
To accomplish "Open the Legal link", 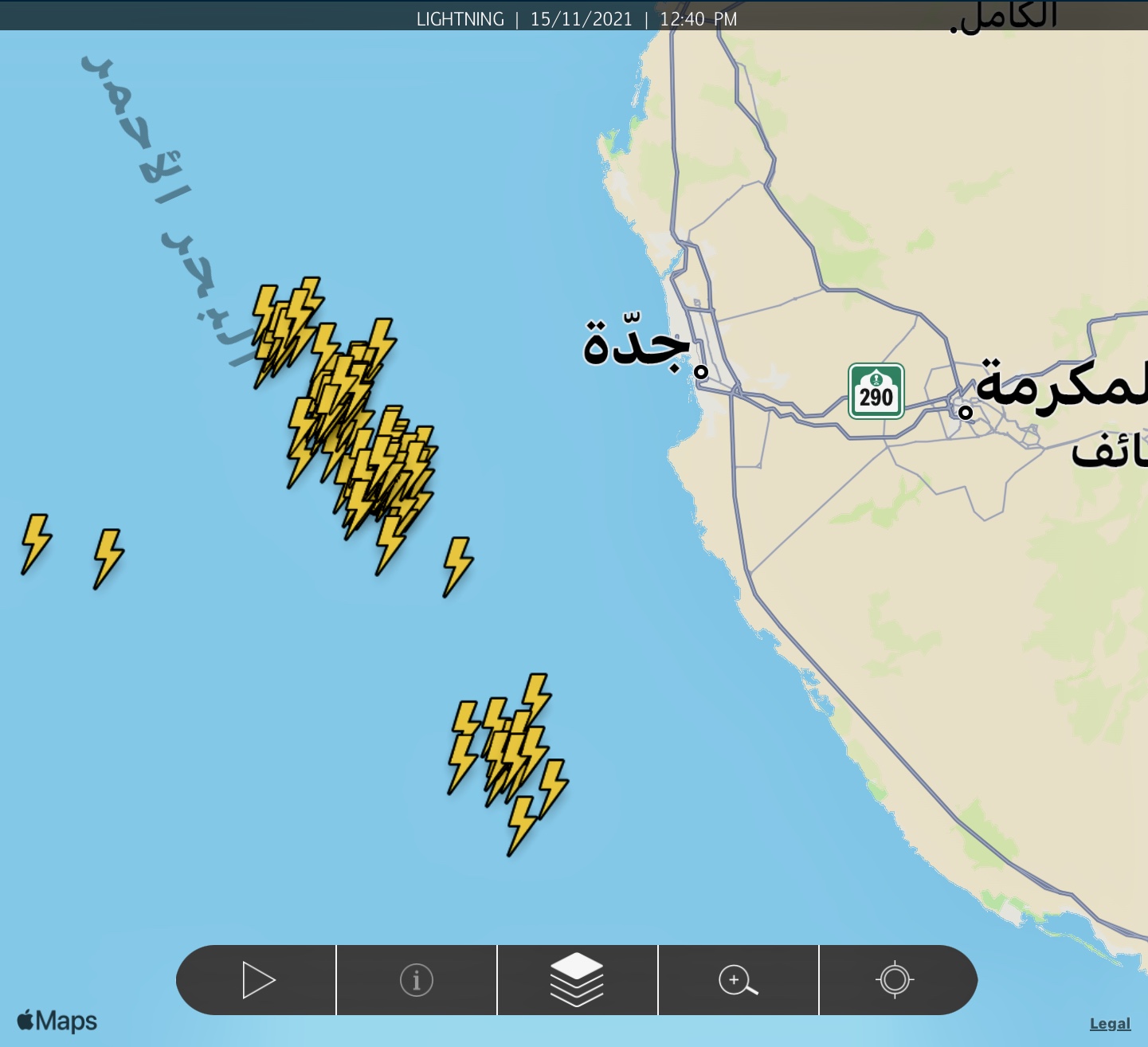I will tap(1110, 1024).
